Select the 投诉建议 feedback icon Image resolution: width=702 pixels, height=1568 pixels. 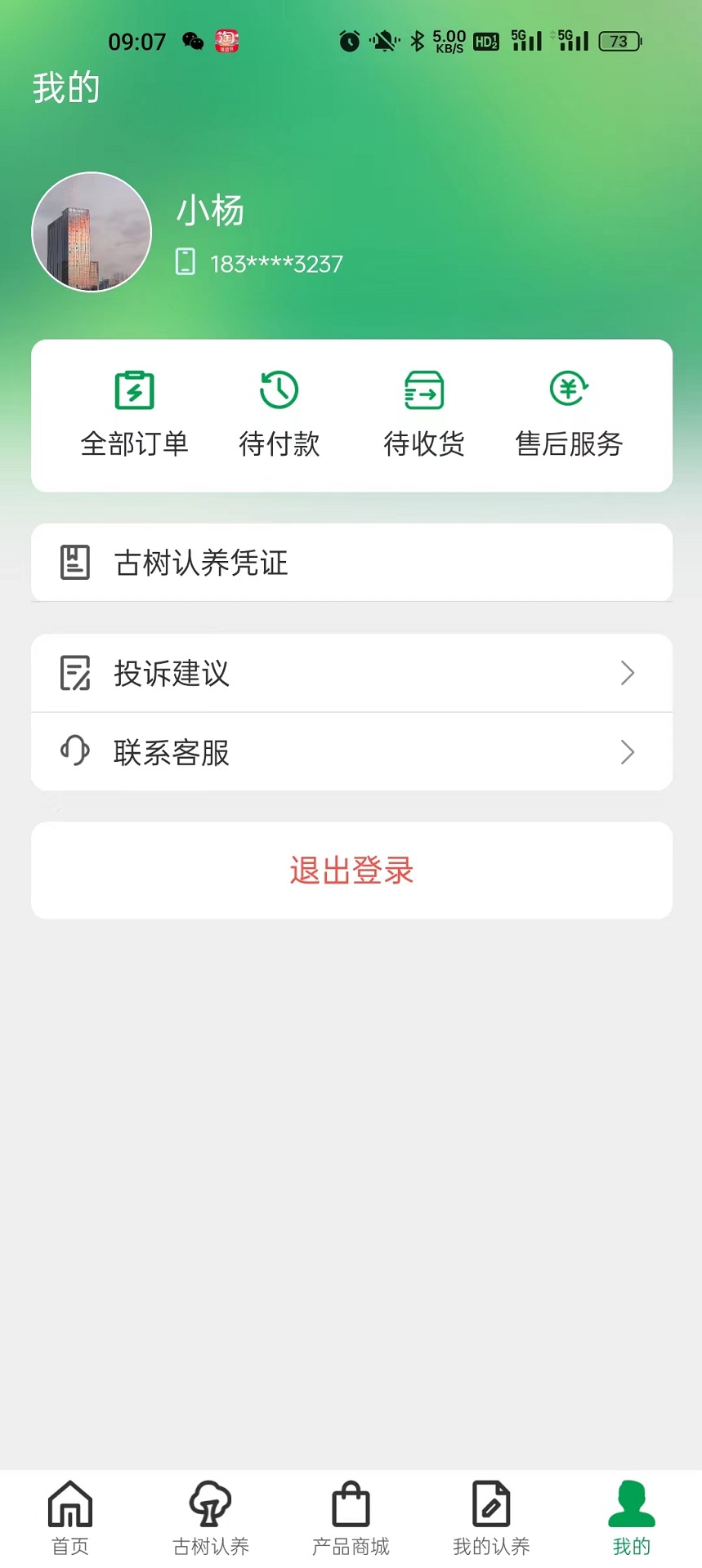coord(74,672)
